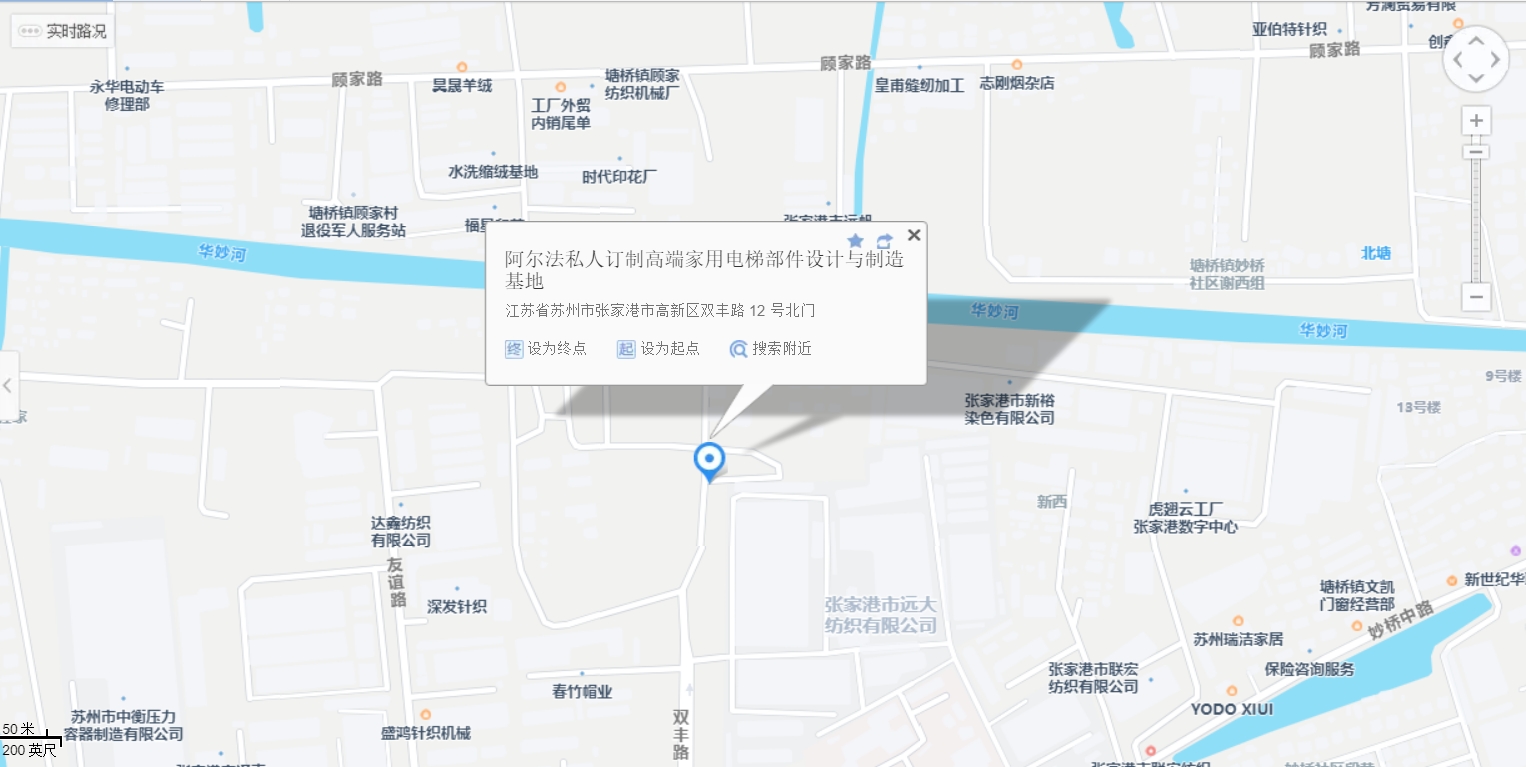The height and width of the screenshot is (767, 1526).
Task: Expand the left side panel arrow
Action: (8, 385)
